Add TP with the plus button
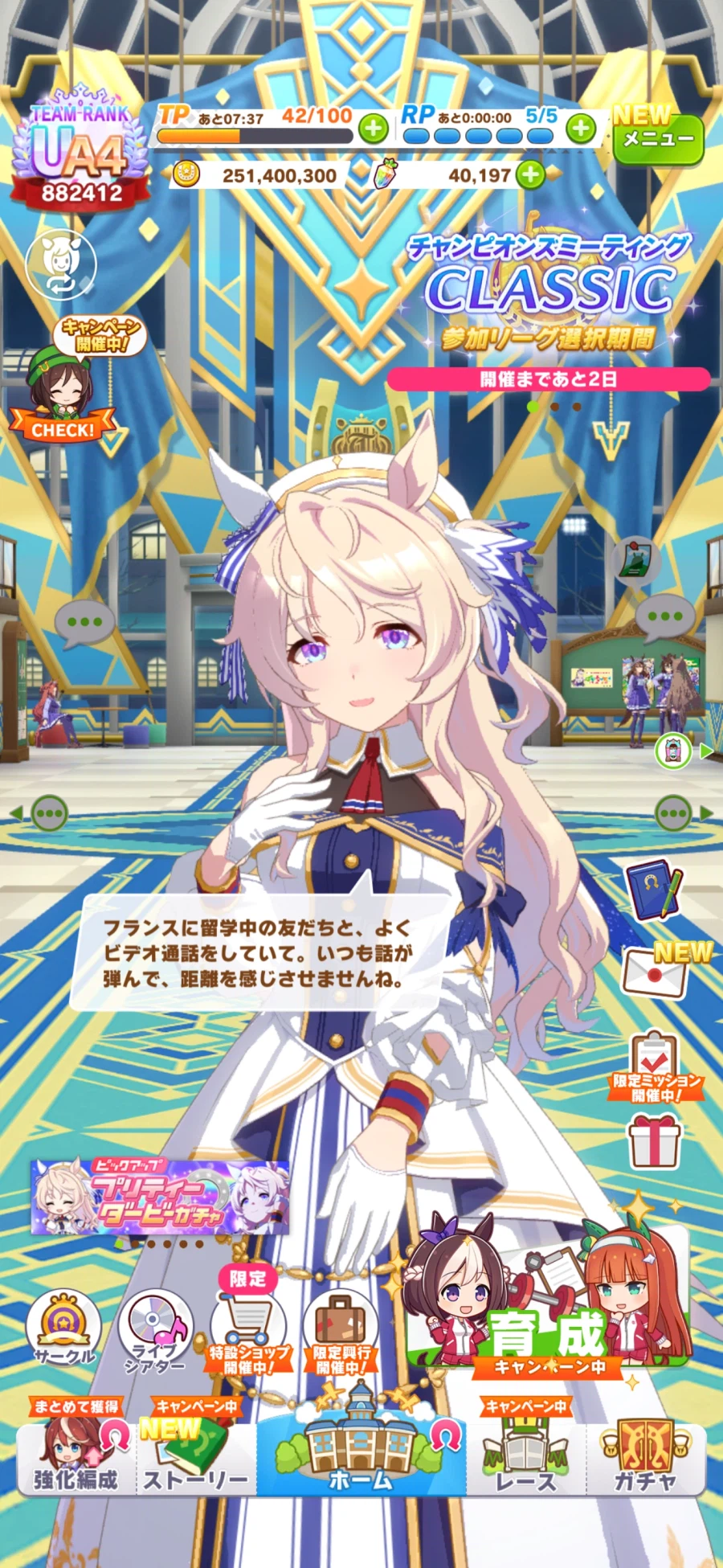 (373, 128)
